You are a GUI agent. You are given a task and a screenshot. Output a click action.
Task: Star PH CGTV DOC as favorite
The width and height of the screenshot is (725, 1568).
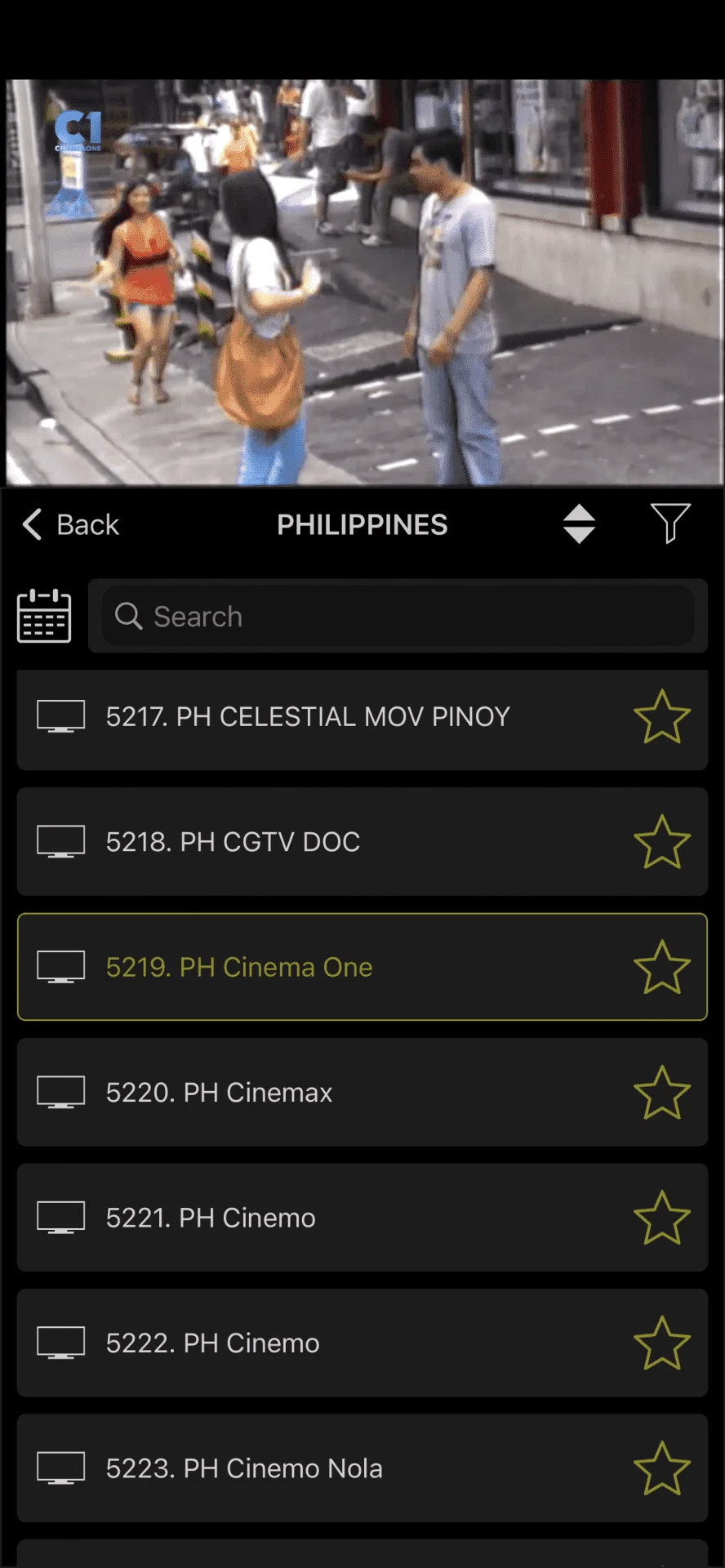click(x=662, y=842)
